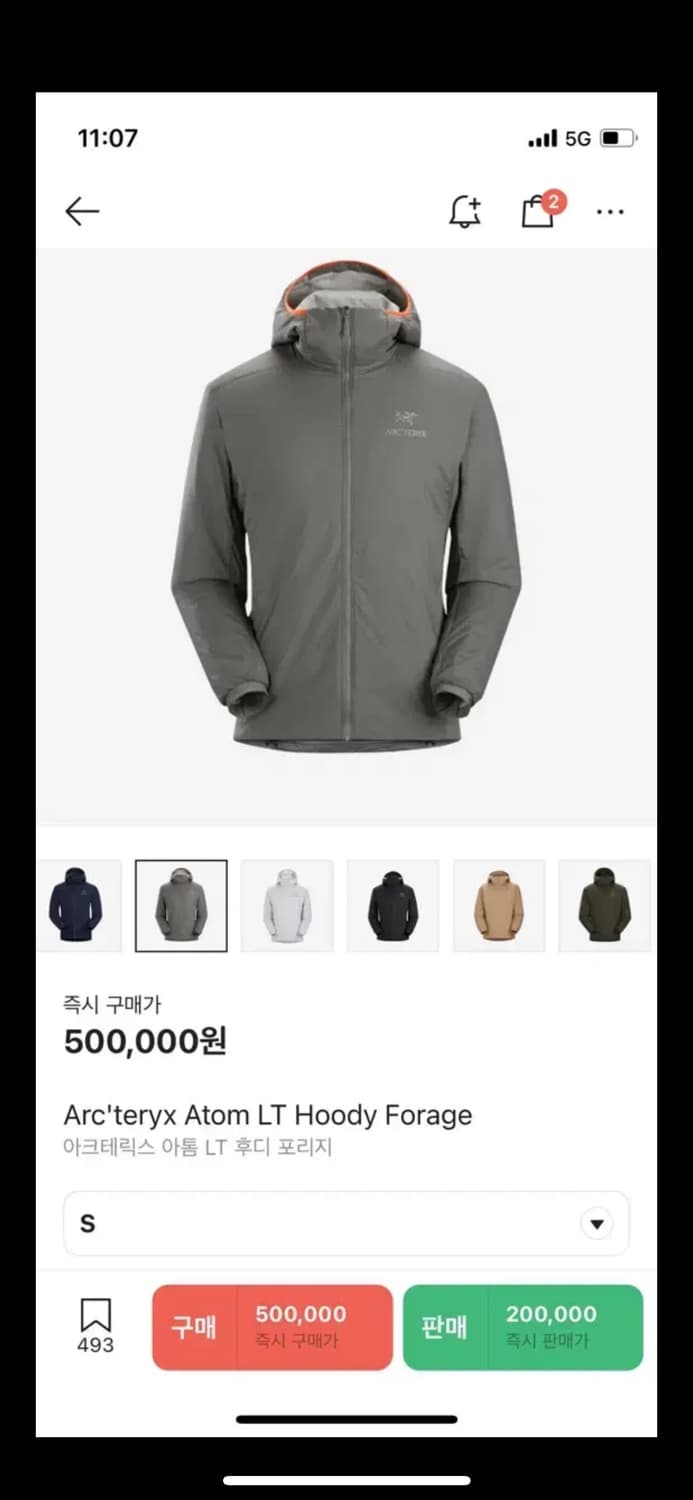The image size is (693, 1500).
Task: Open the three-dot overflow menu
Action: pos(610,212)
